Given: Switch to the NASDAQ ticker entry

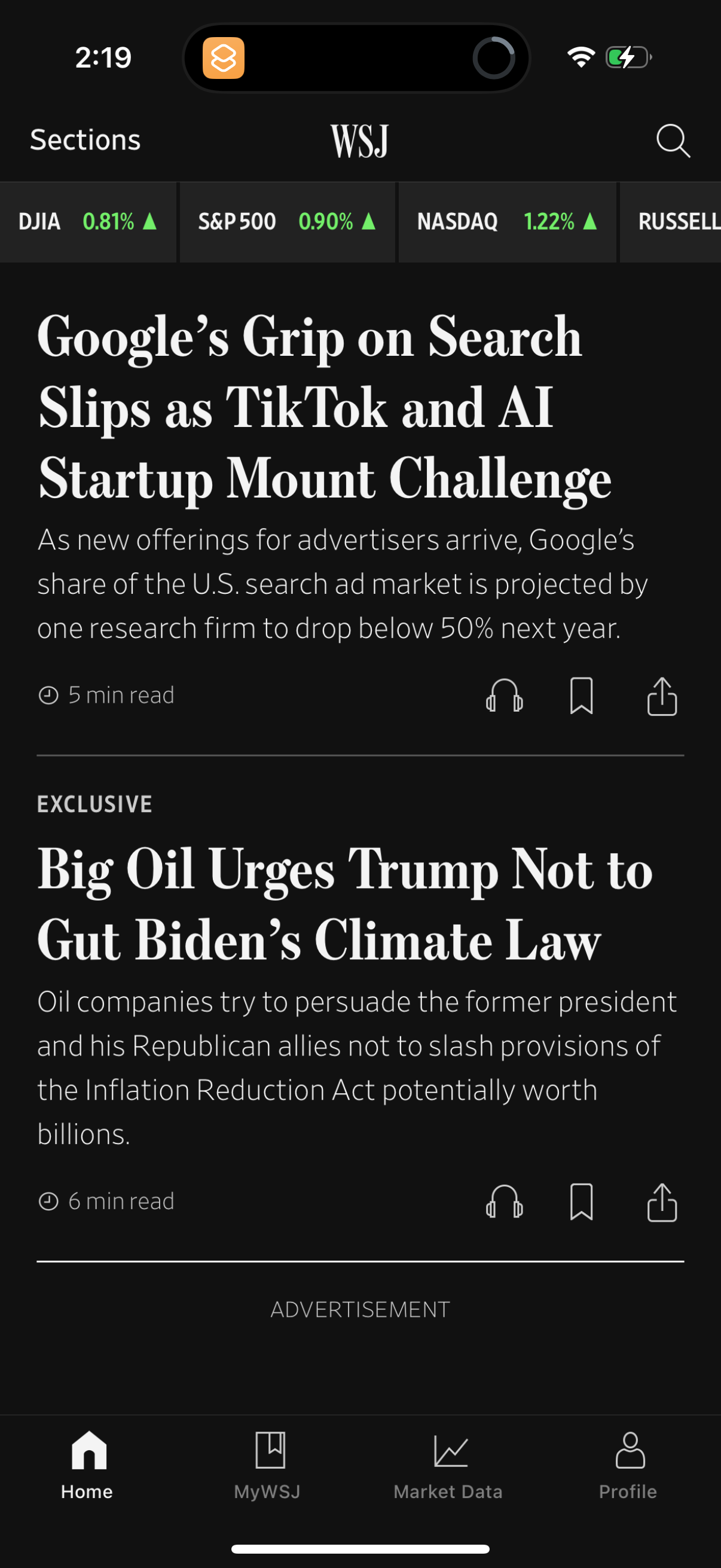Looking at the screenshot, I should point(507,221).
